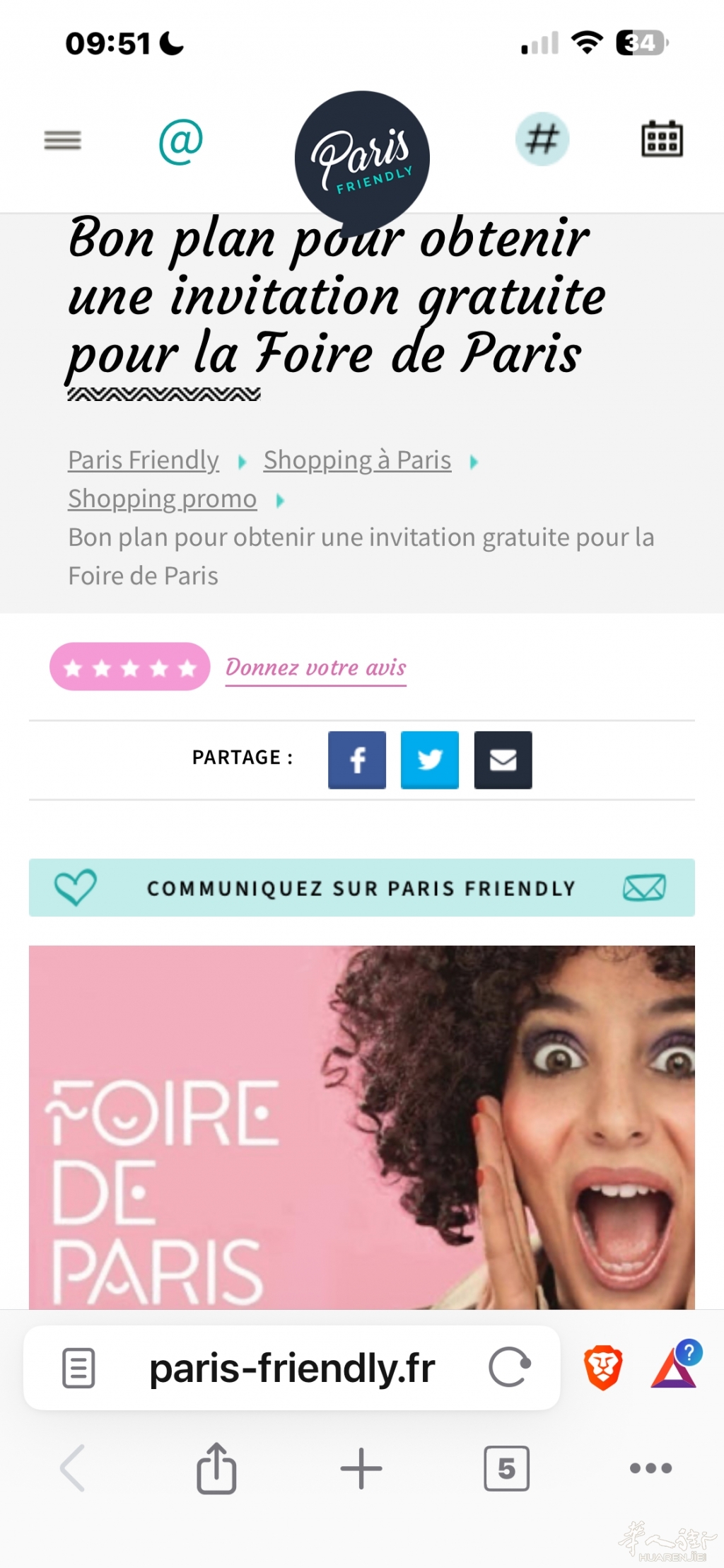Screen dimensions: 724x1568
Task: Reload the current page
Action: (510, 1367)
